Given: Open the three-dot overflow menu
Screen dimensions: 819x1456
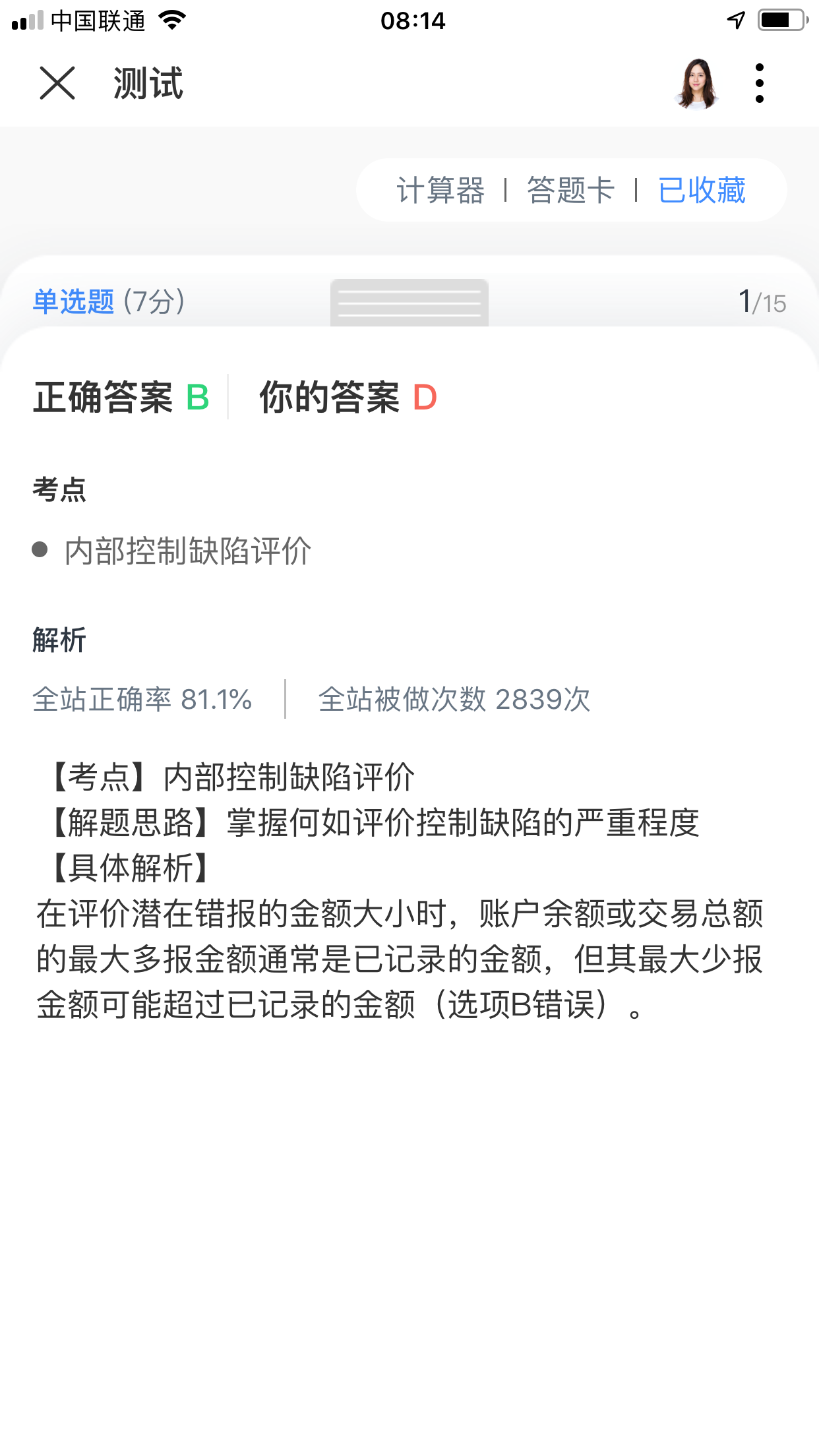Looking at the screenshot, I should pos(760,83).
